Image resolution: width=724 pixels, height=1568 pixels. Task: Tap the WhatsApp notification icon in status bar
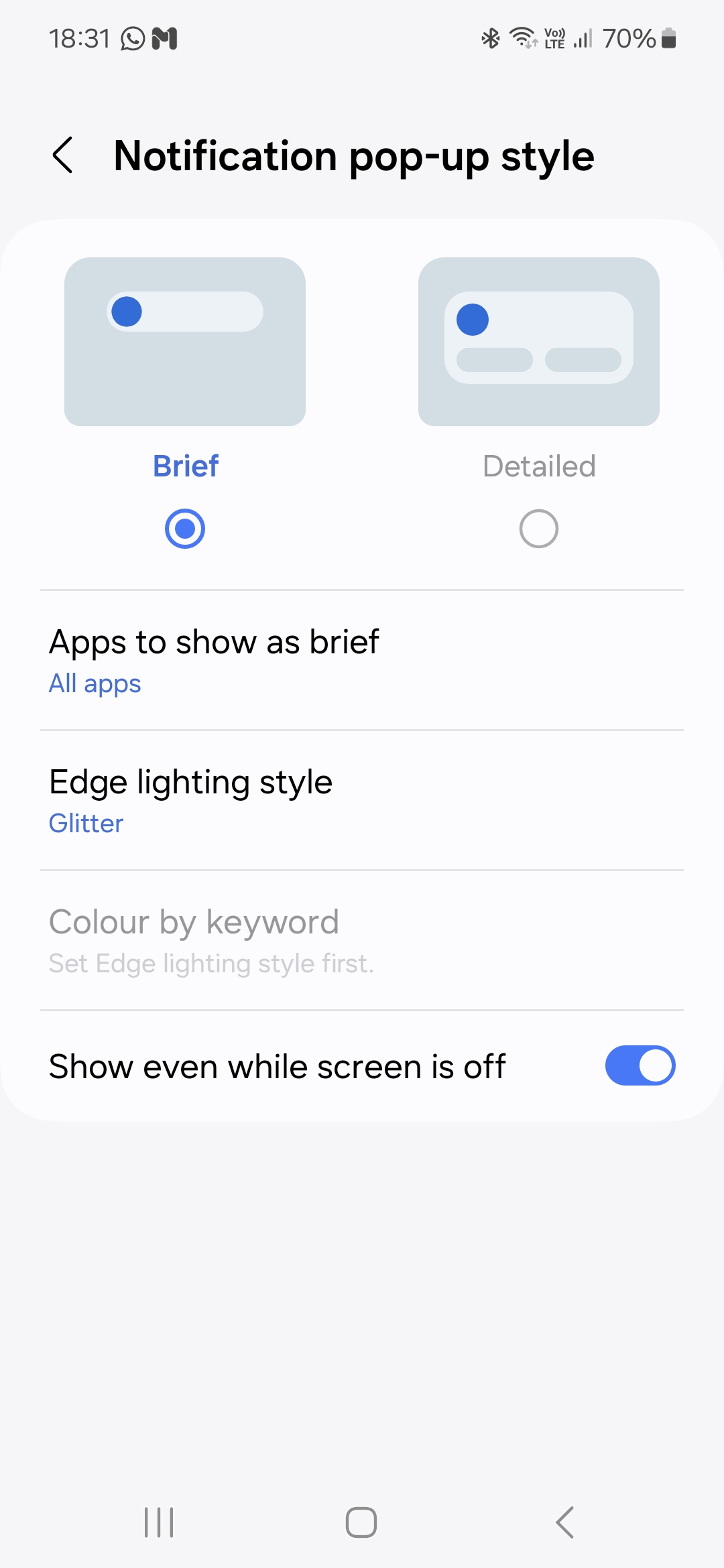pos(131,38)
